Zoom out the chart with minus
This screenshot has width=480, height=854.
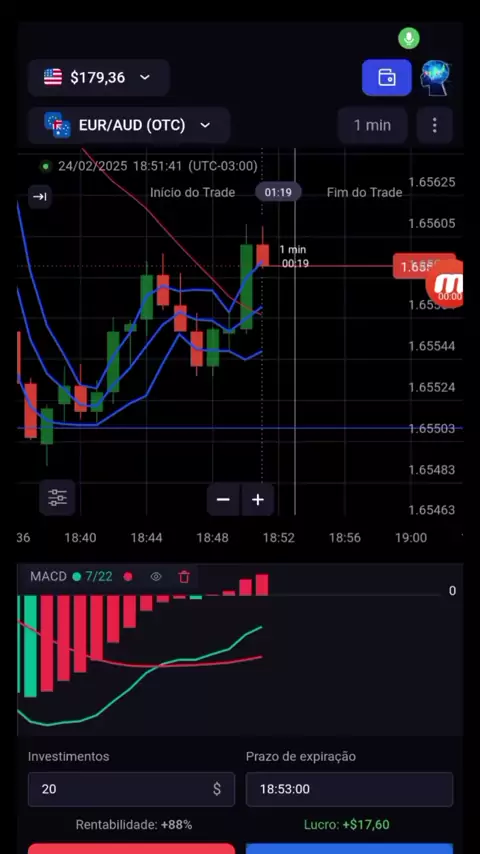pos(223,499)
